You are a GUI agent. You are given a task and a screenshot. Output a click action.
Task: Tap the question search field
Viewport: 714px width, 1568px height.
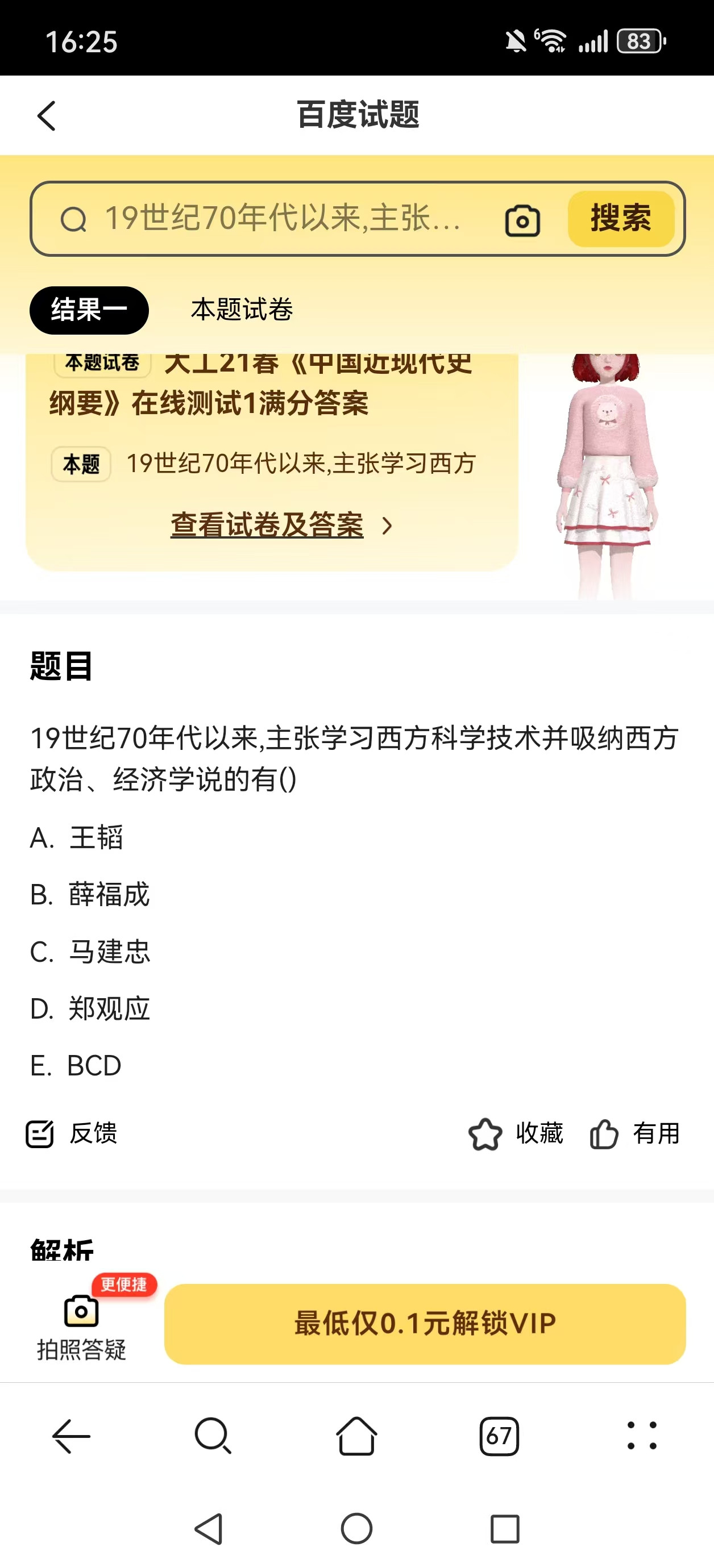tap(280, 219)
